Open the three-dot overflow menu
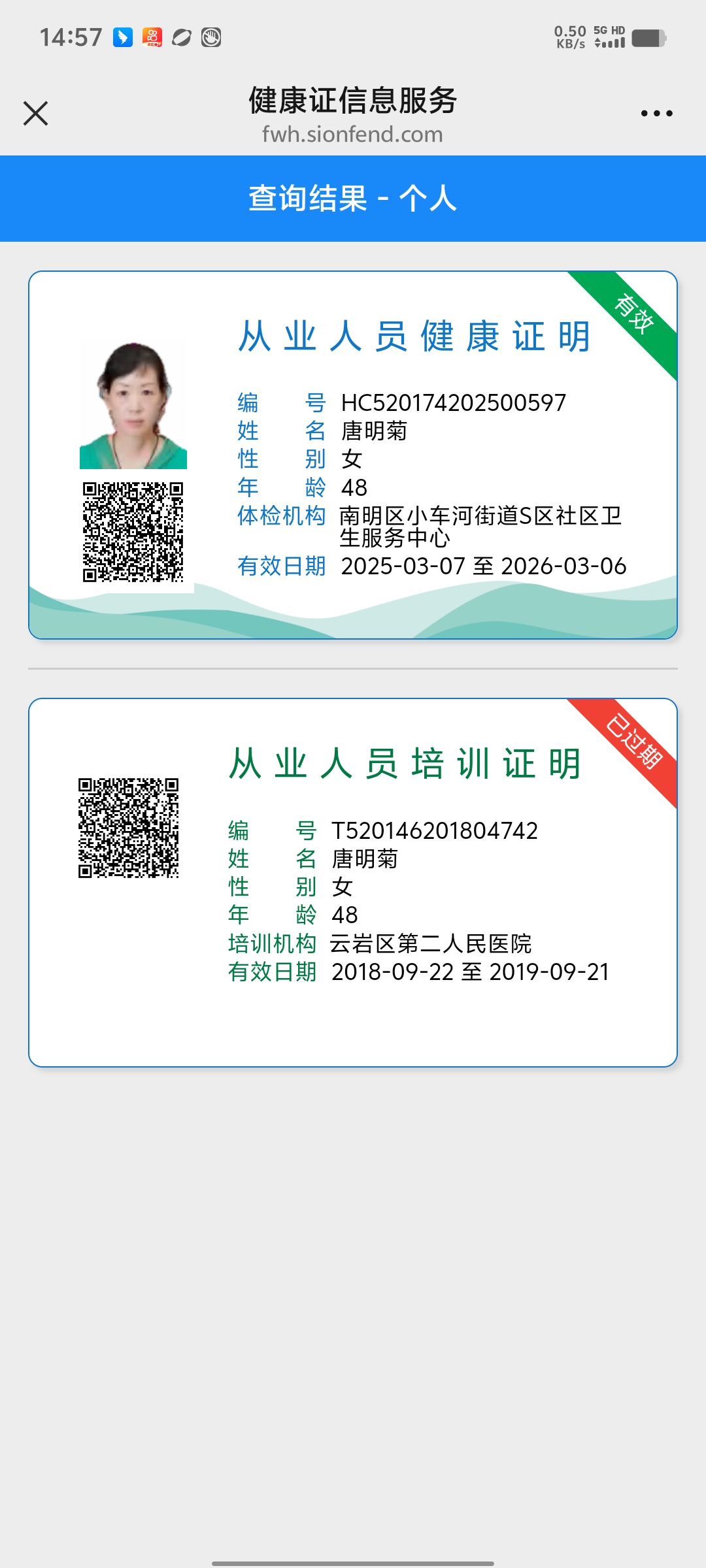Image resolution: width=706 pixels, height=1568 pixels. [x=656, y=113]
